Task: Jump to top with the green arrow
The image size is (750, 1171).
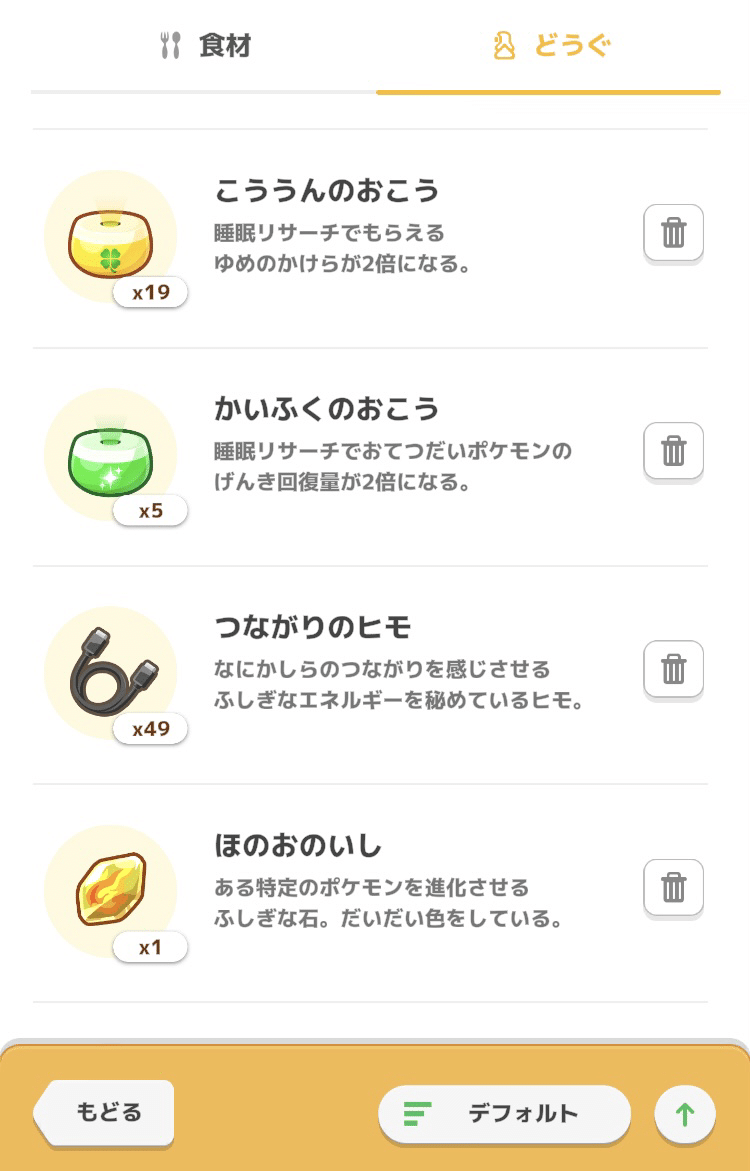Action: 685,1114
